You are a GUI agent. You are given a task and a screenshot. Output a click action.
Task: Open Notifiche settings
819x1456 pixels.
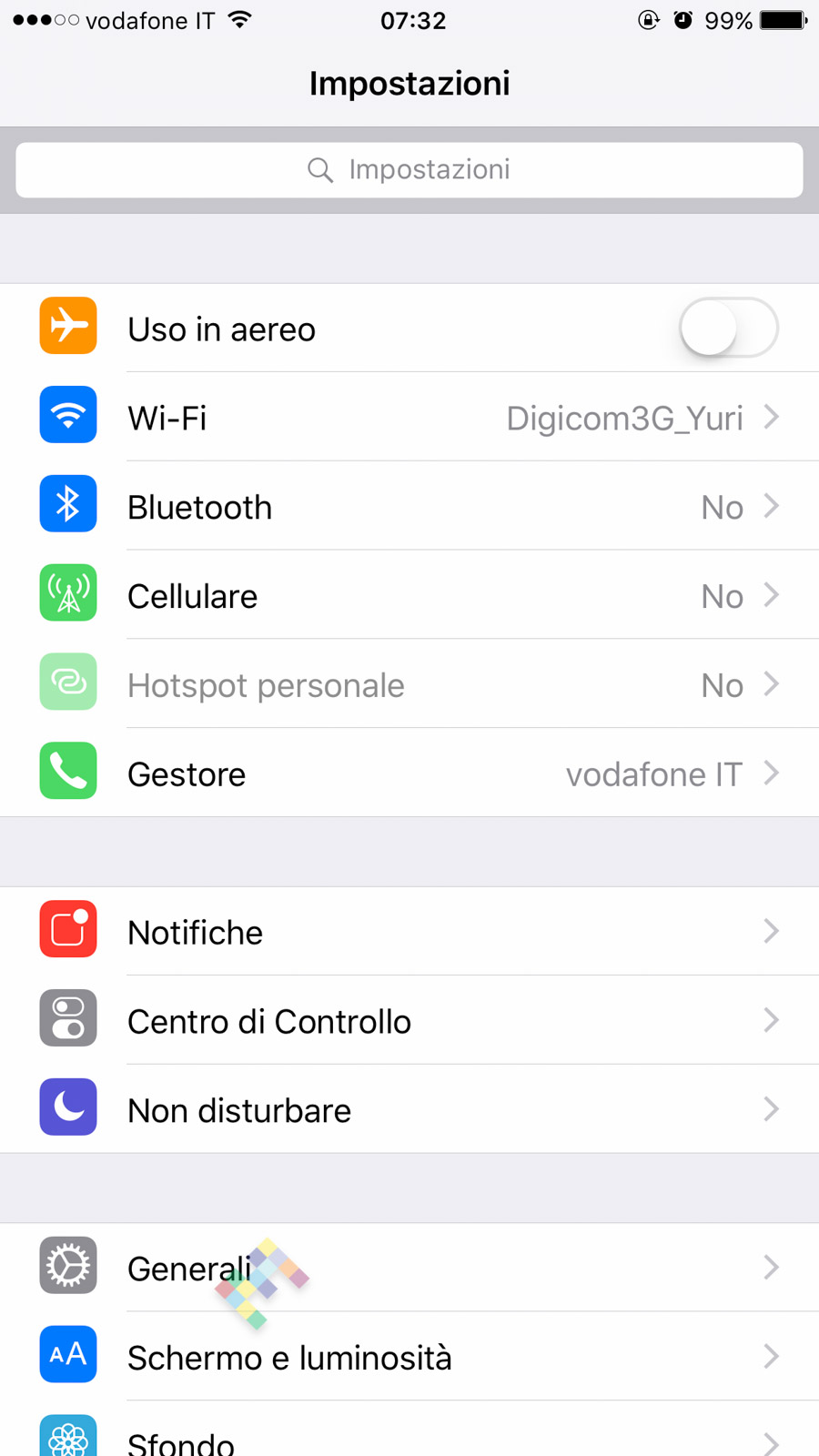[409, 933]
